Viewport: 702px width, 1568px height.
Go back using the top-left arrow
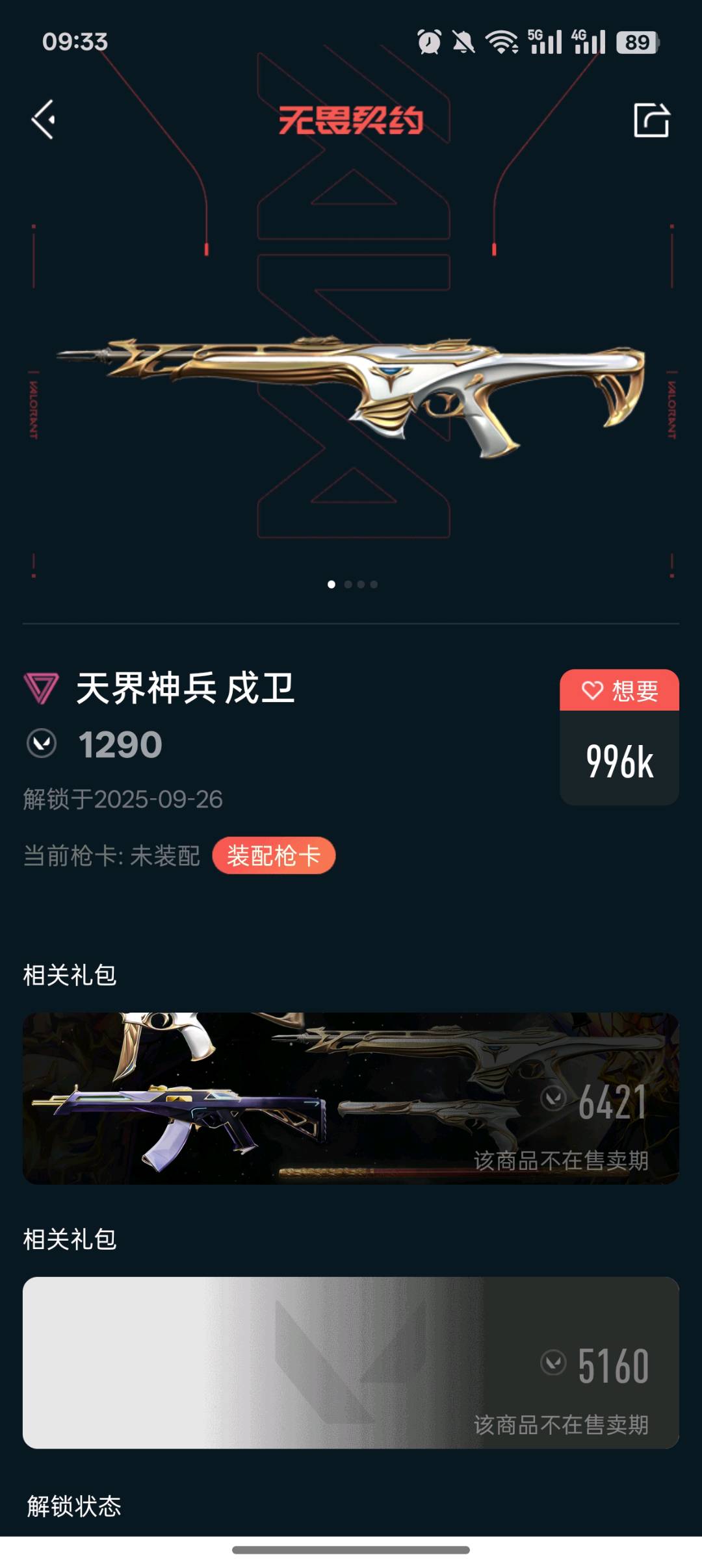click(x=44, y=120)
